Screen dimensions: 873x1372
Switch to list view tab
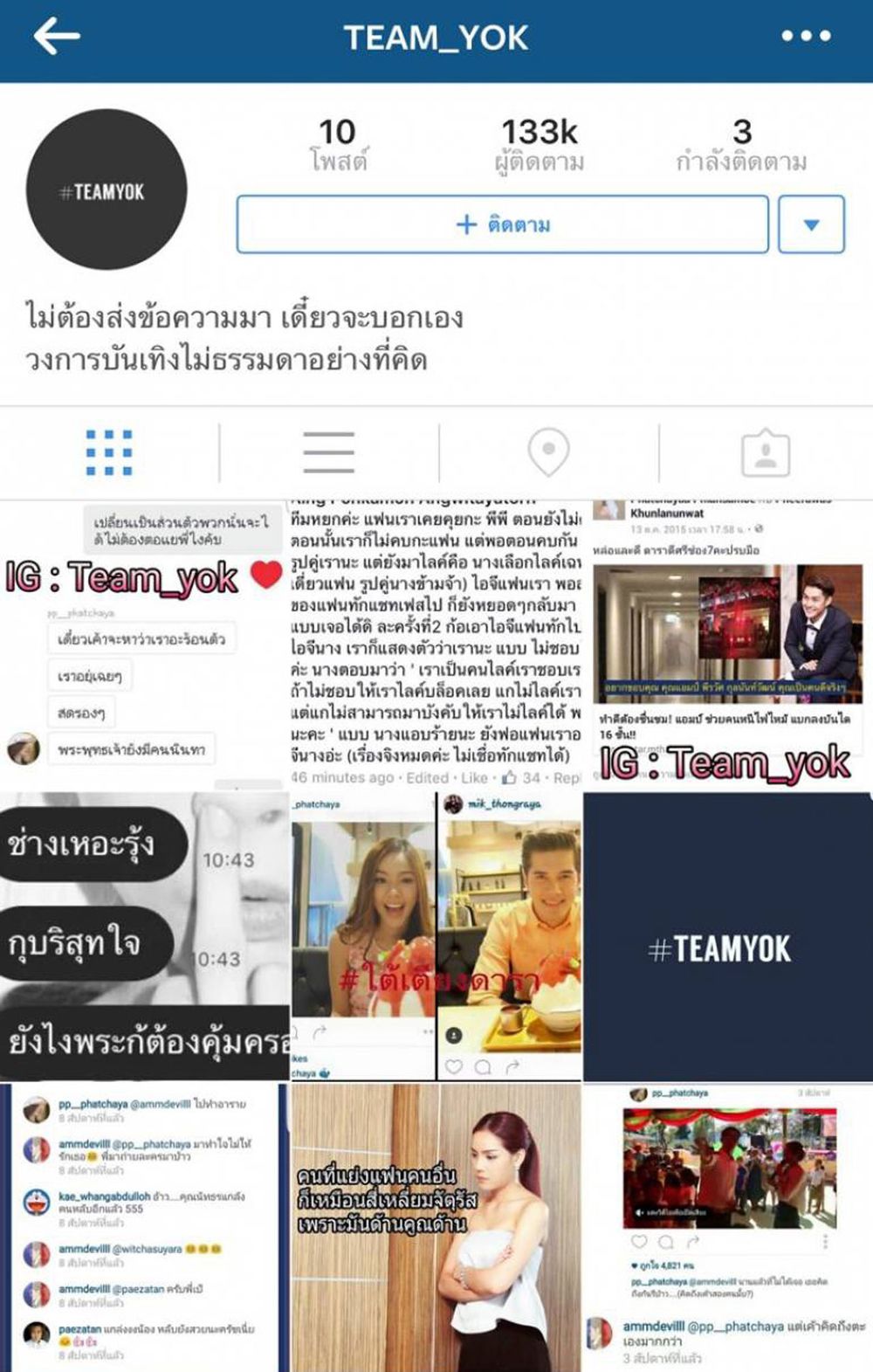click(328, 452)
